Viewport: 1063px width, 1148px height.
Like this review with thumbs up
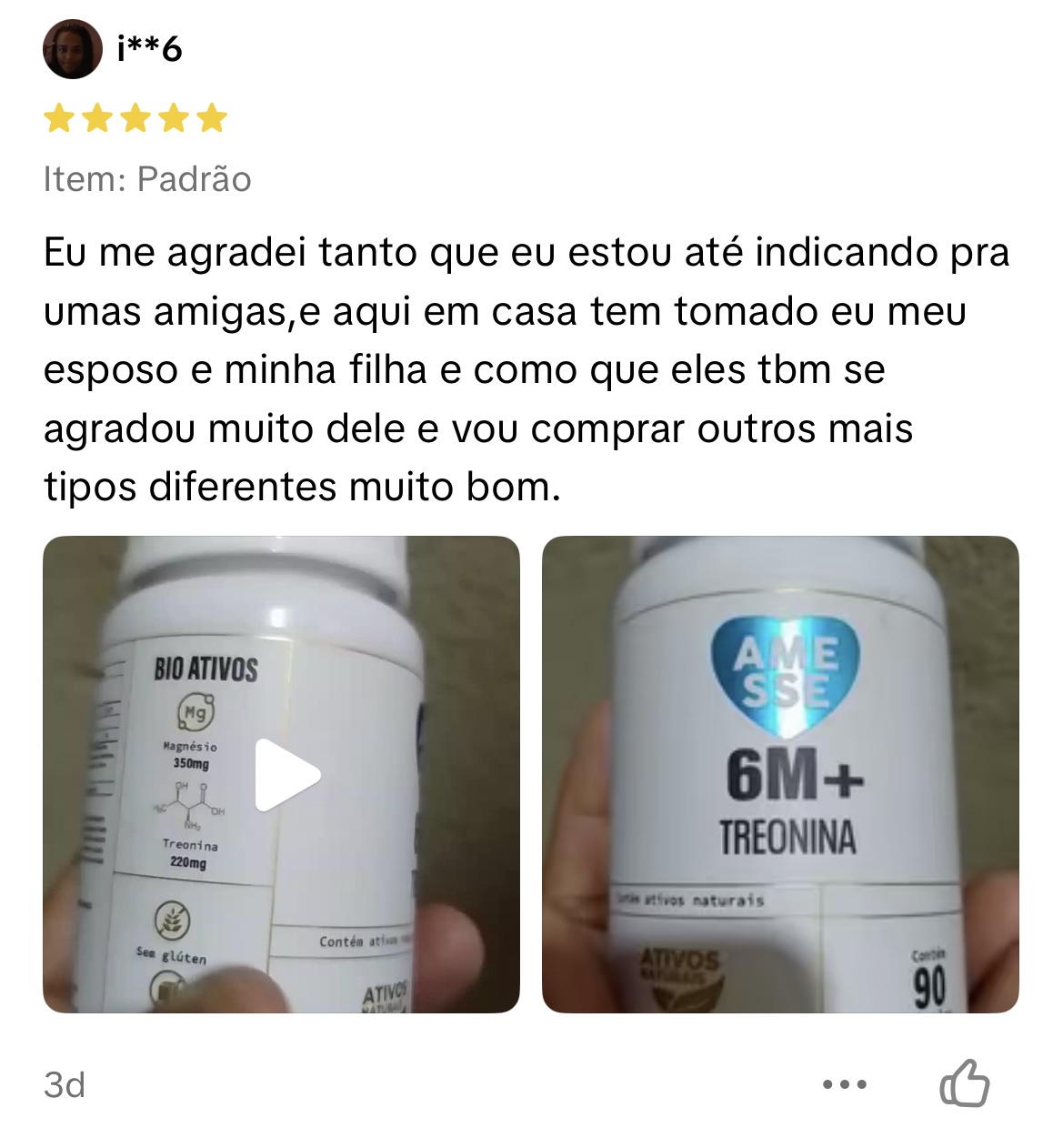point(963,1083)
